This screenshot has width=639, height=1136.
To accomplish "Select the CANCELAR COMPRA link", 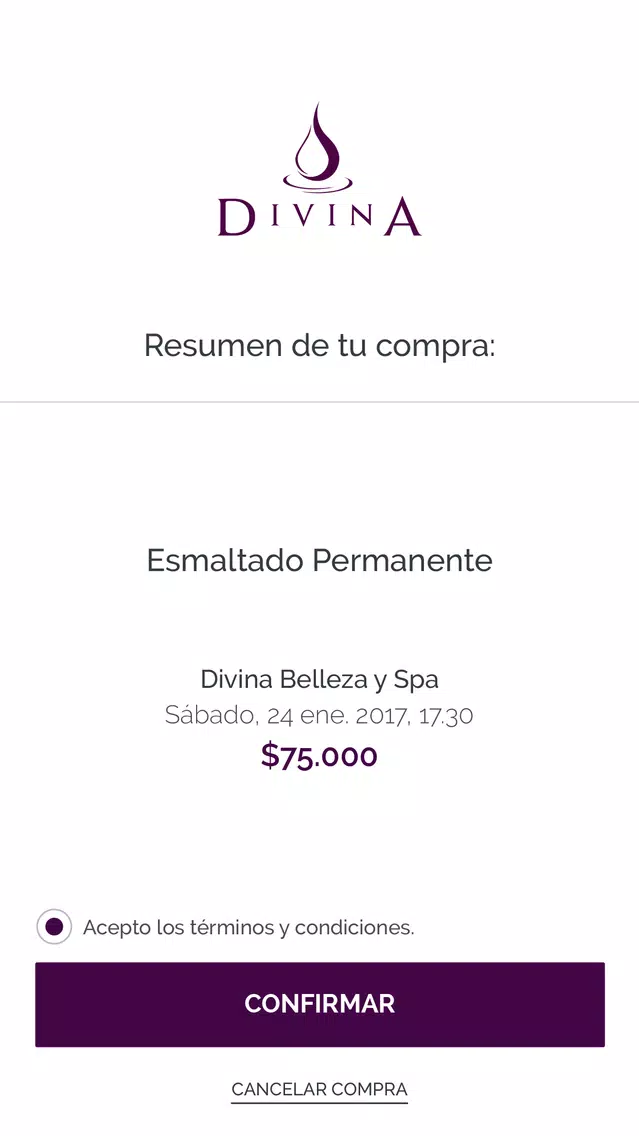I will (x=320, y=1089).
